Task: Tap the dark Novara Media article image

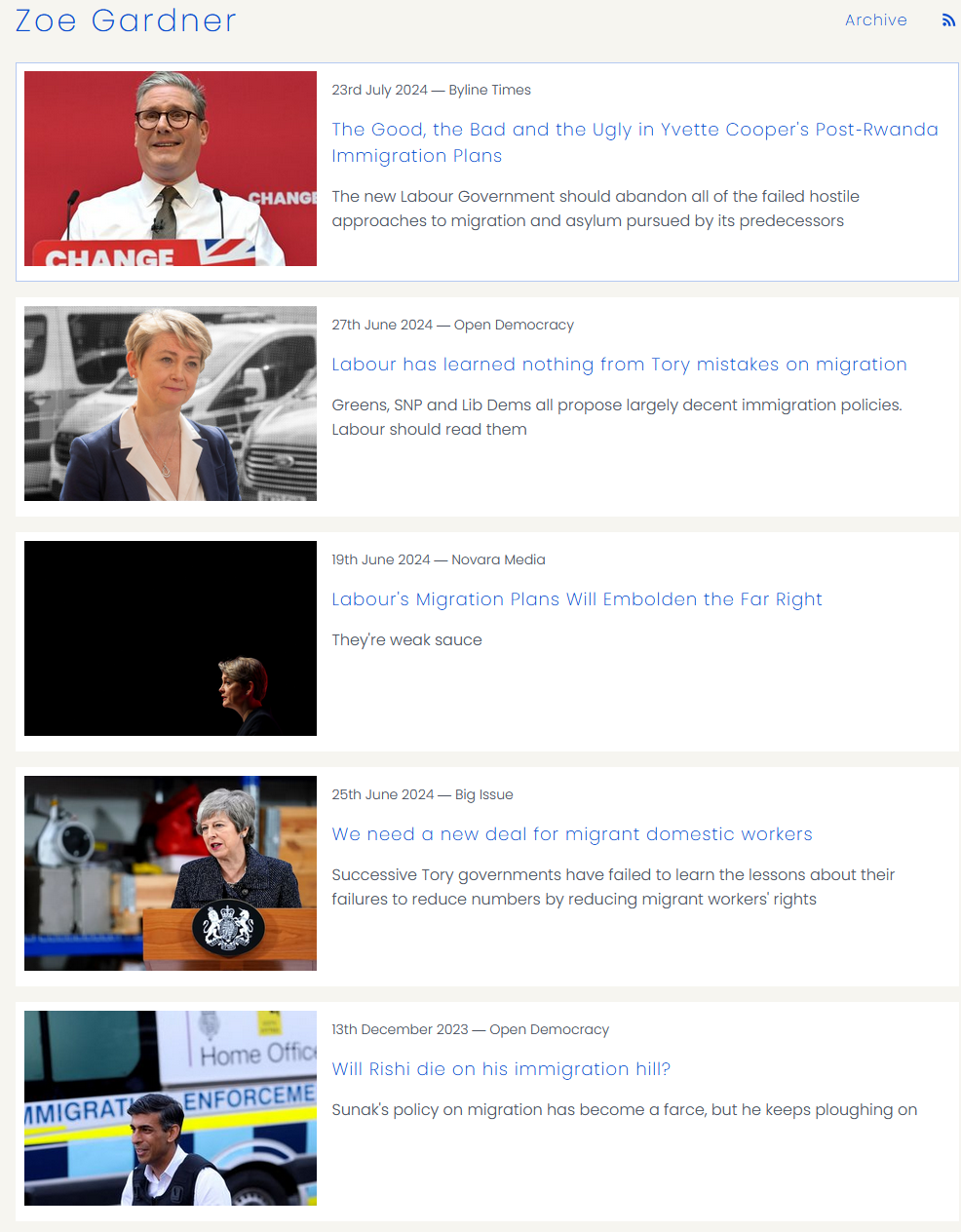Action: tap(171, 638)
